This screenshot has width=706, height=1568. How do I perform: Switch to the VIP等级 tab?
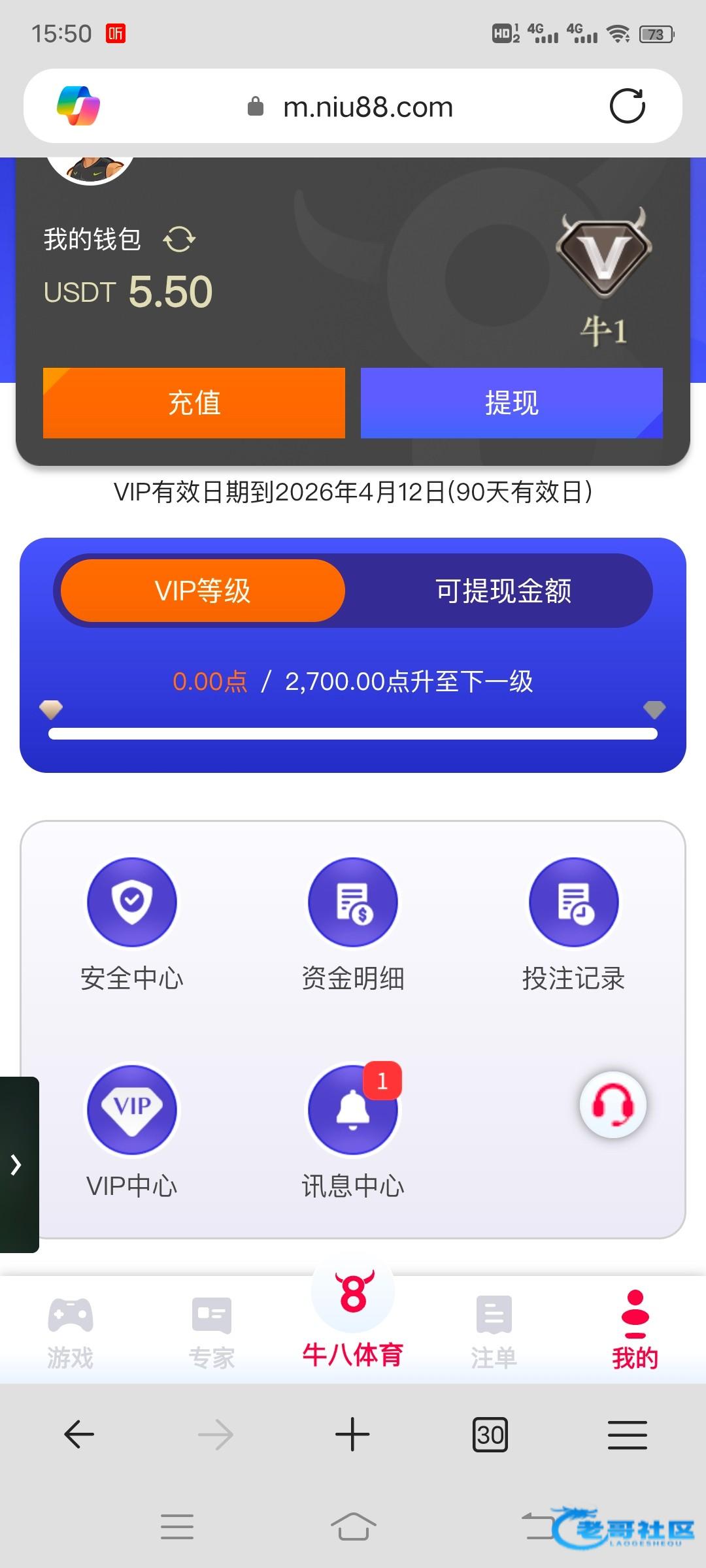click(x=203, y=591)
